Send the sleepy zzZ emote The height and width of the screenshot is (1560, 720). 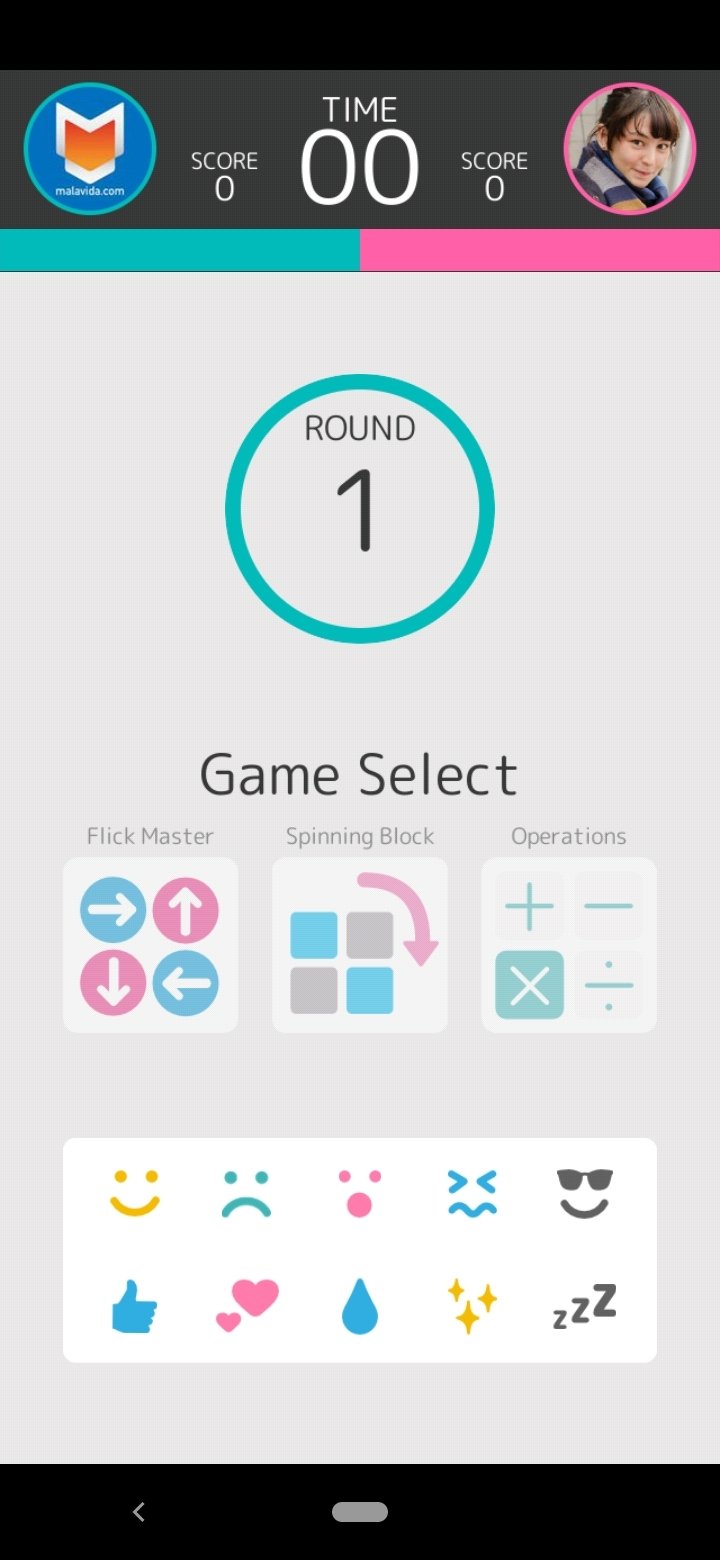pyautogui.click(x=585, y=1307)
